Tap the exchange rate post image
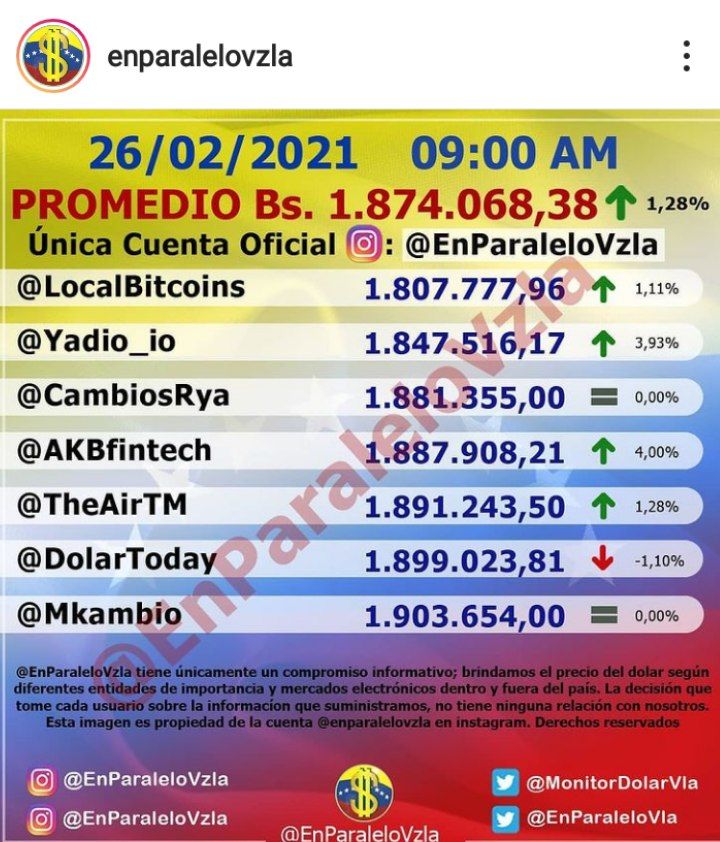Image resolution: width=720 pixels, height=842 pixels. pyautogui.click(x=360, y=470)
